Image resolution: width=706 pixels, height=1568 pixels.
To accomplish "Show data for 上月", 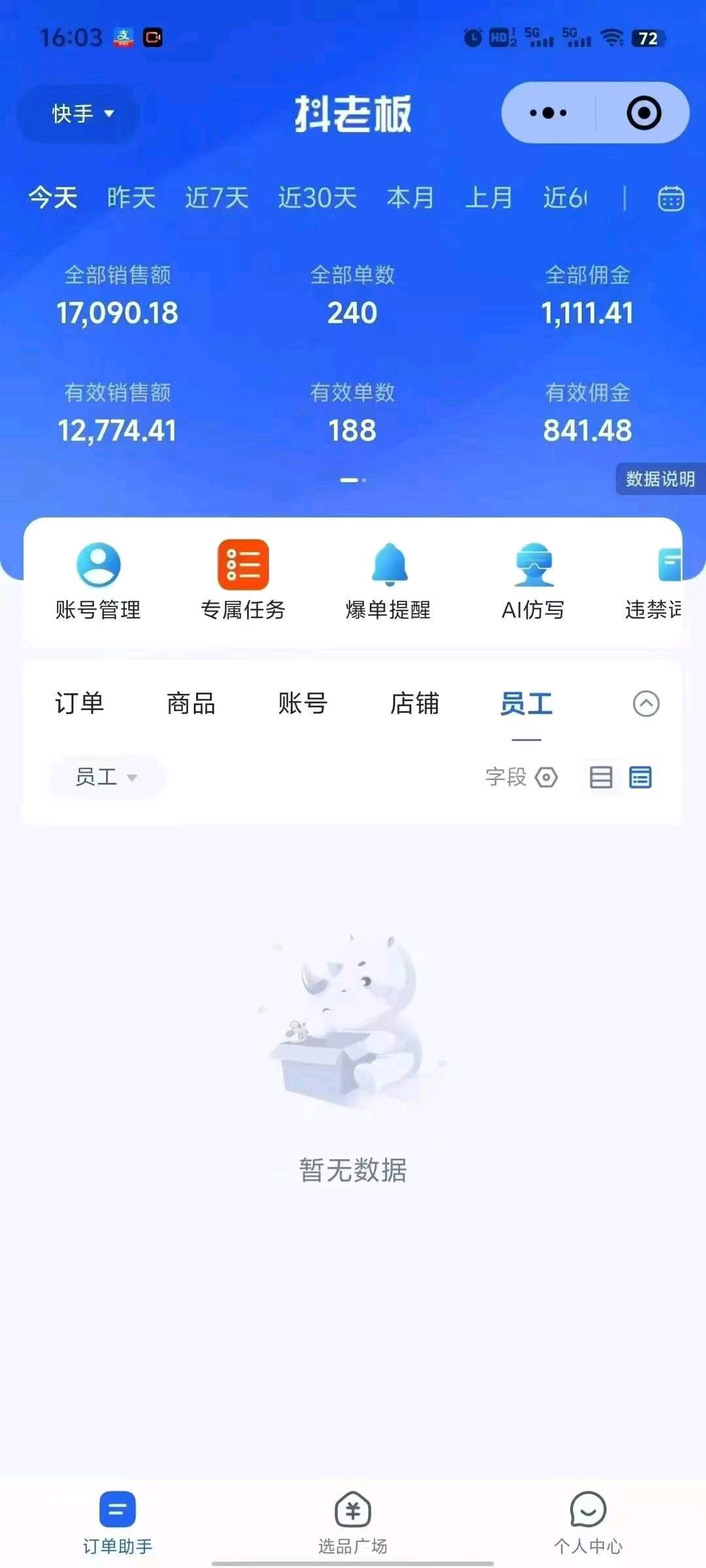I will pos(488,197).
